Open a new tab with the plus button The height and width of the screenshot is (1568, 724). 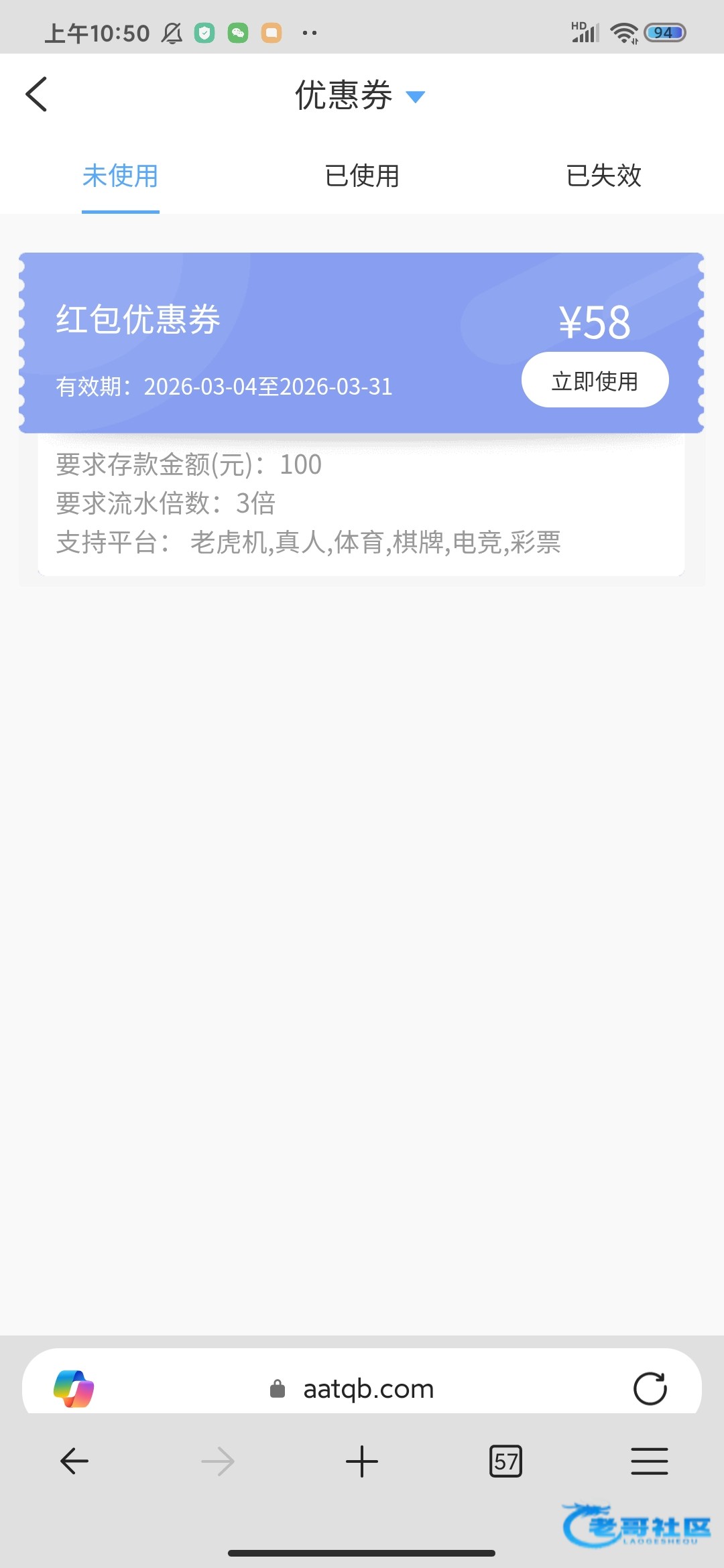pyautogui.click(x=362, y=1461)
